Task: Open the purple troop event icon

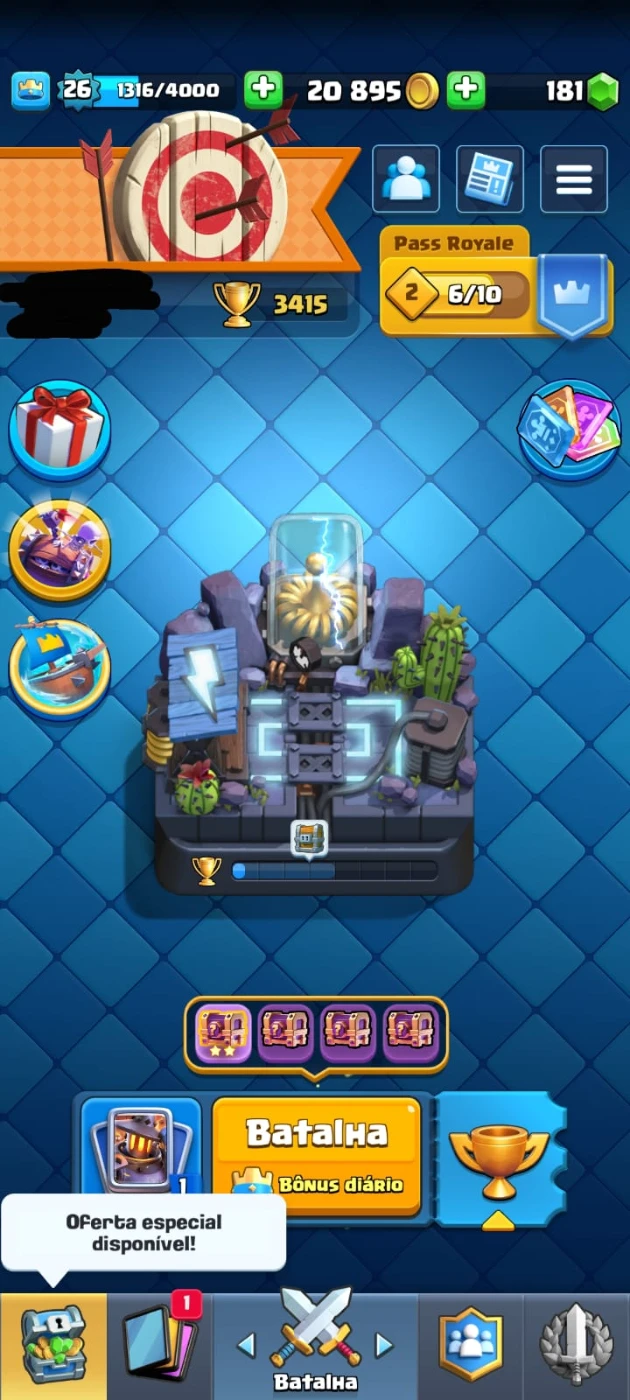Action: click(x=60, y=549)
